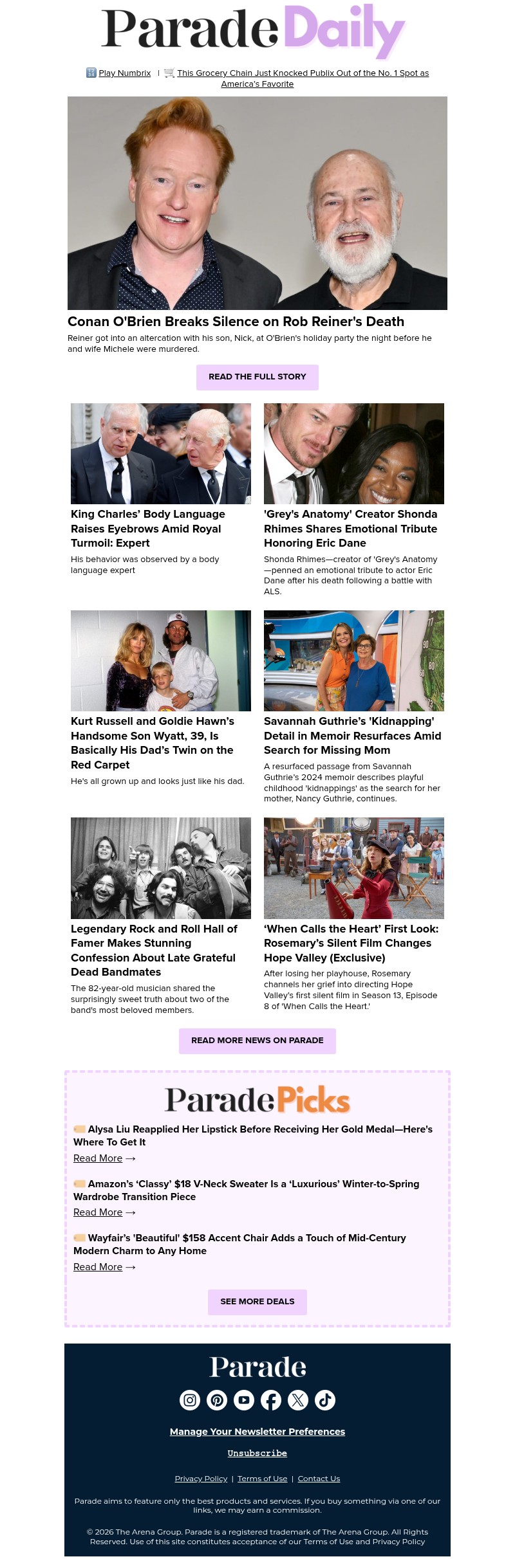Read more about Alysa Liu lipstick

point(98,1158)
